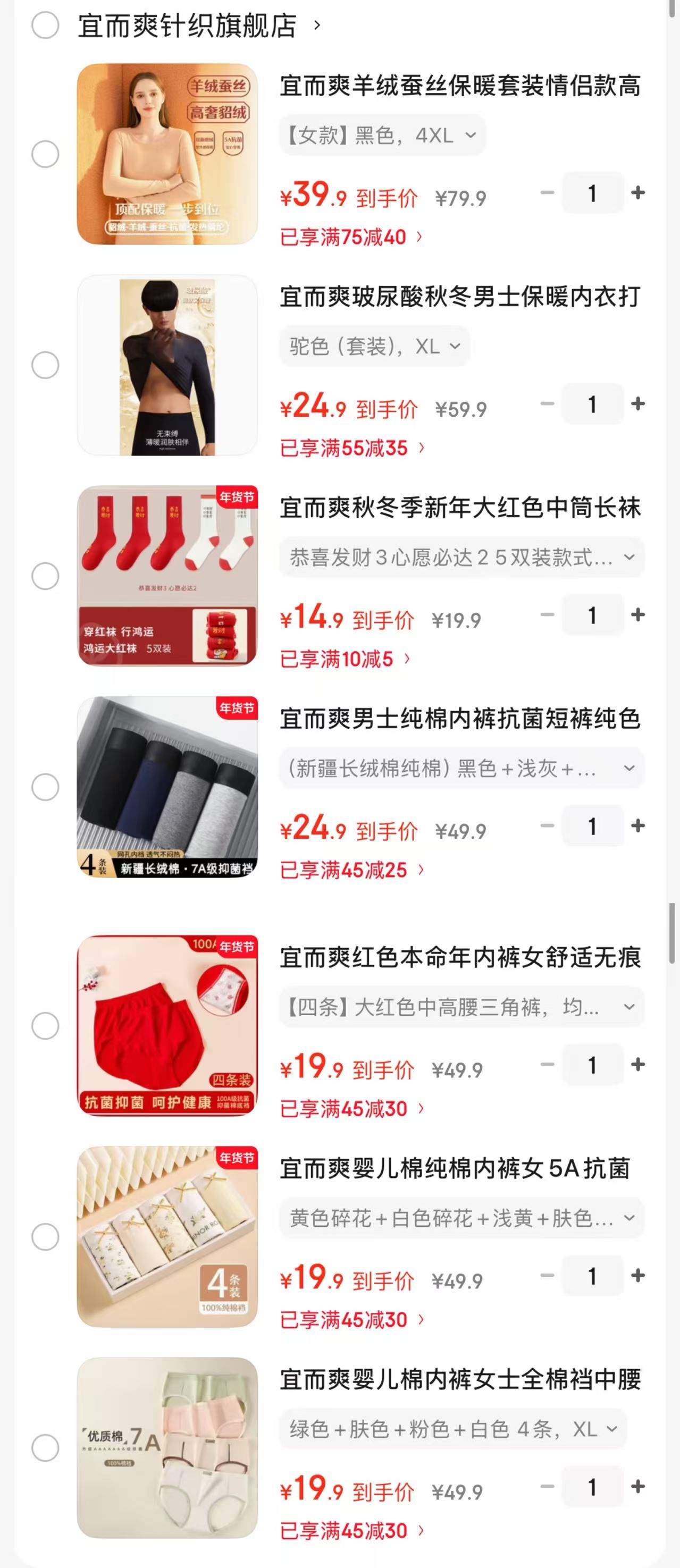Tick the 男士纯棉内裤 item checkbox

45,787
